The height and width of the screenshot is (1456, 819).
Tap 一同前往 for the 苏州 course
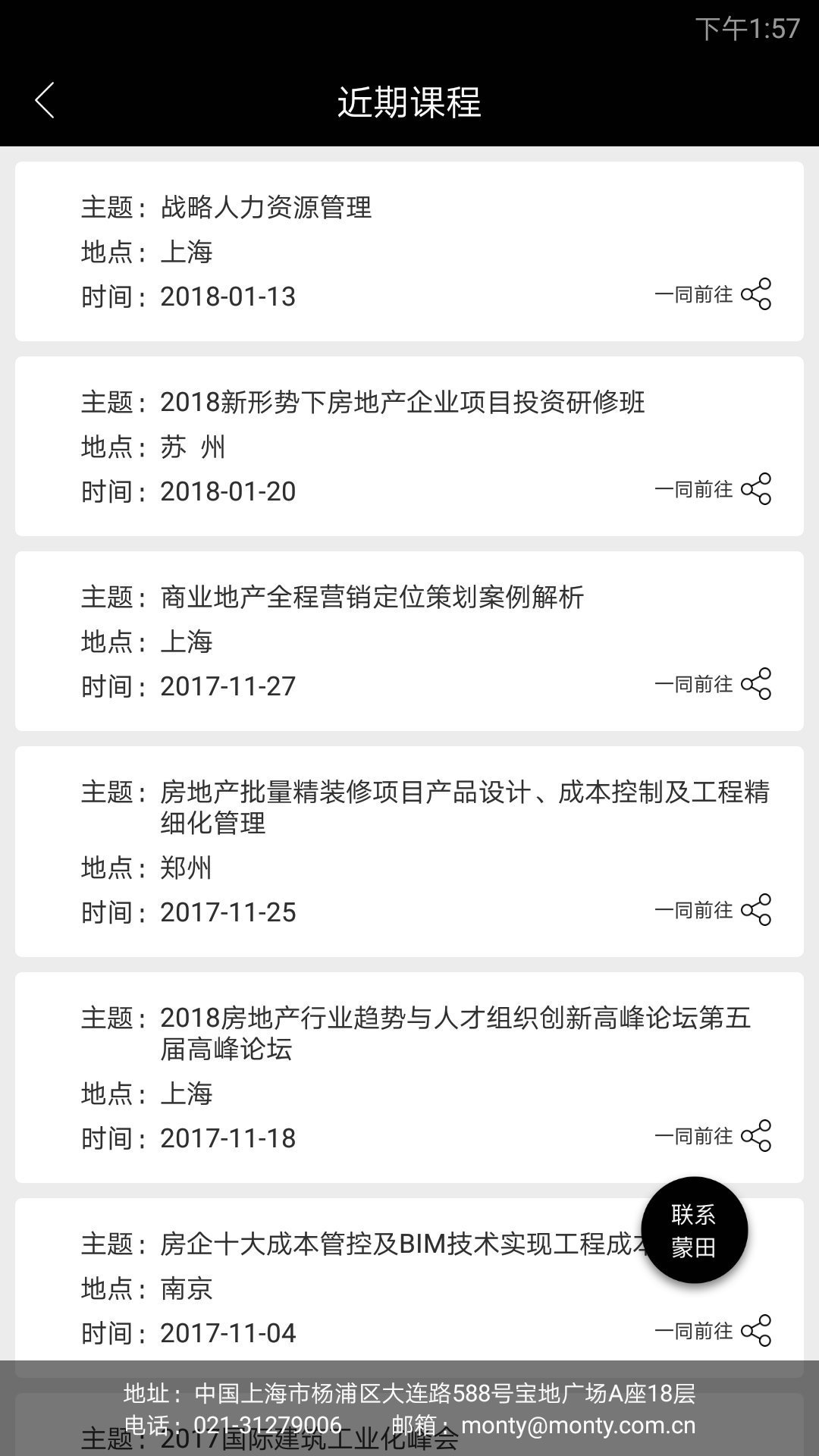[x=695, y=488]
